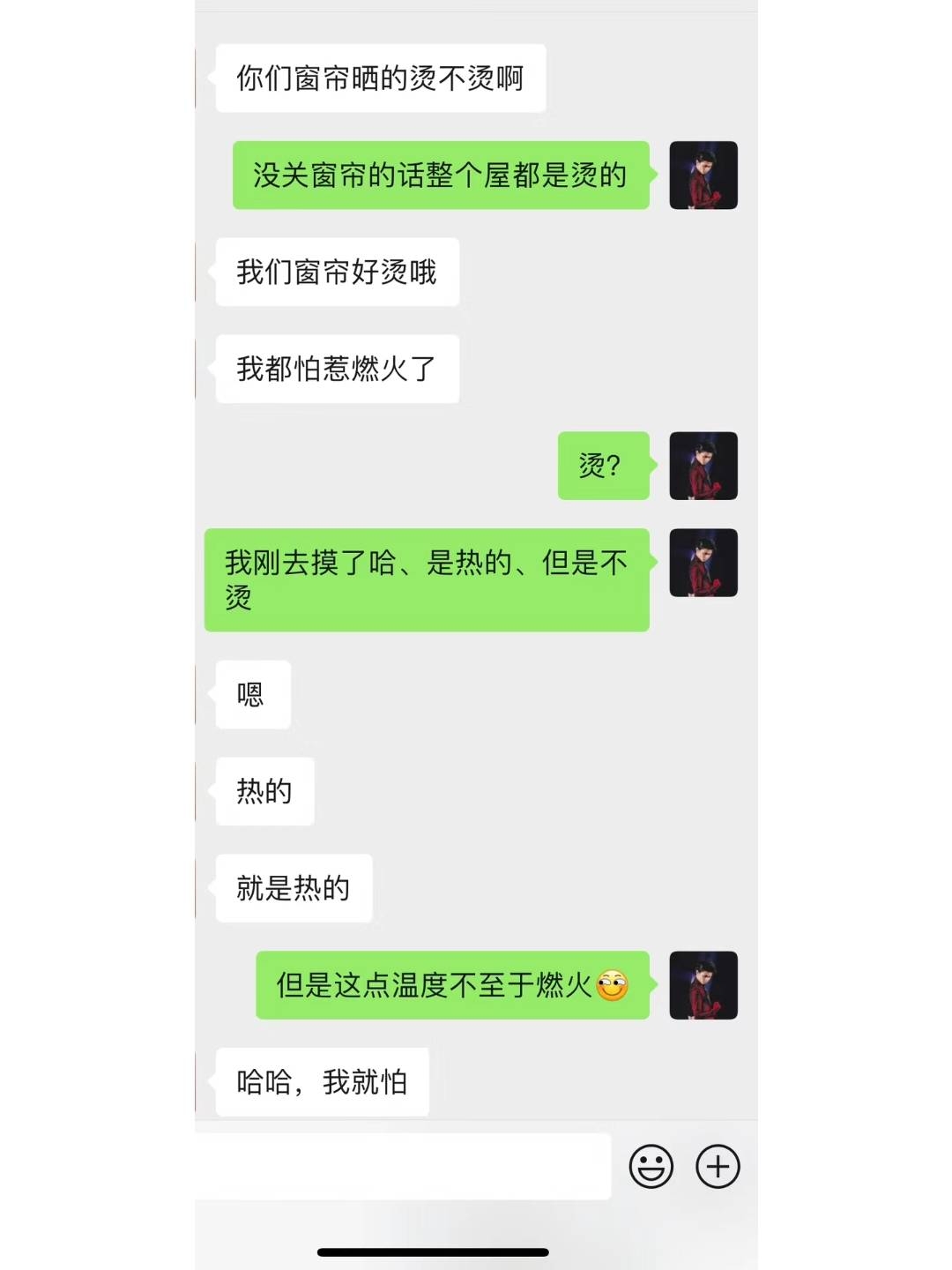Open the emoji sticker panel
Screen dimensions: 952x1270
(x=651, y=1167)
